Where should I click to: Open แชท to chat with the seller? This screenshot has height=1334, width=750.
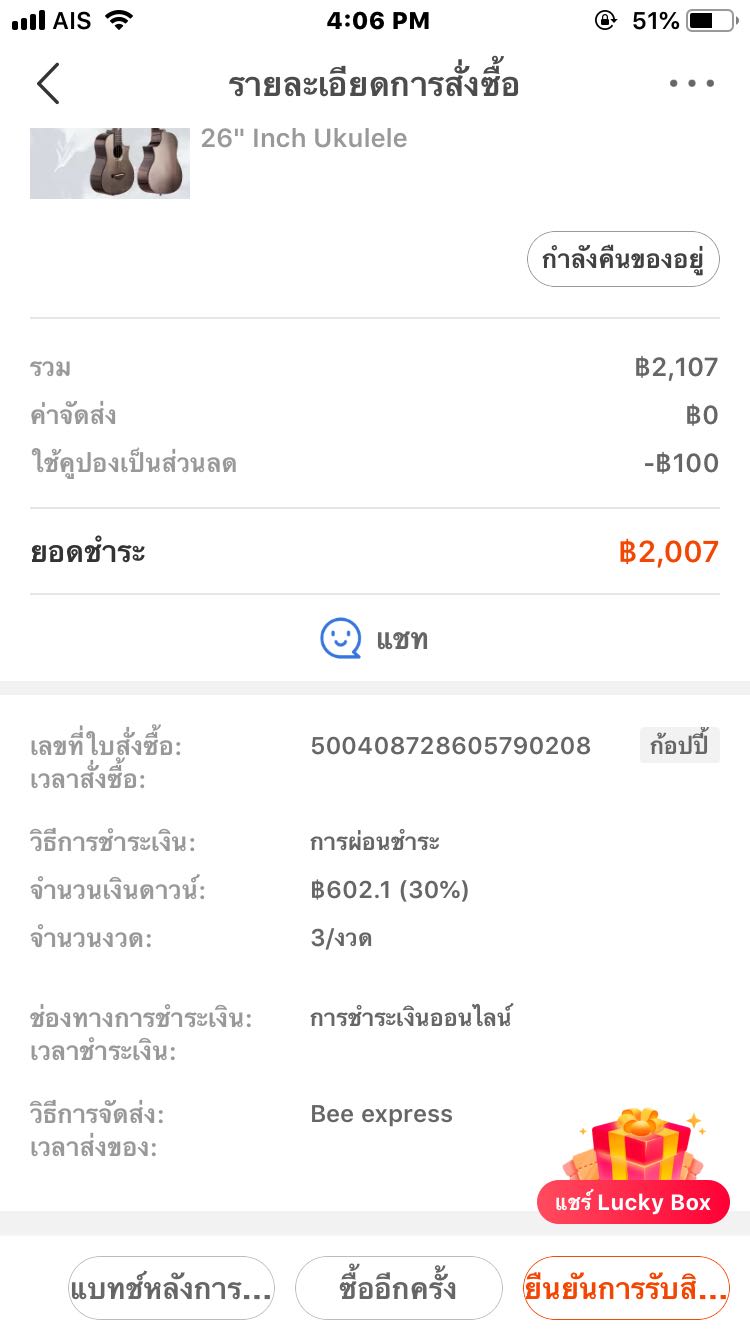click(x=374, y=639)
